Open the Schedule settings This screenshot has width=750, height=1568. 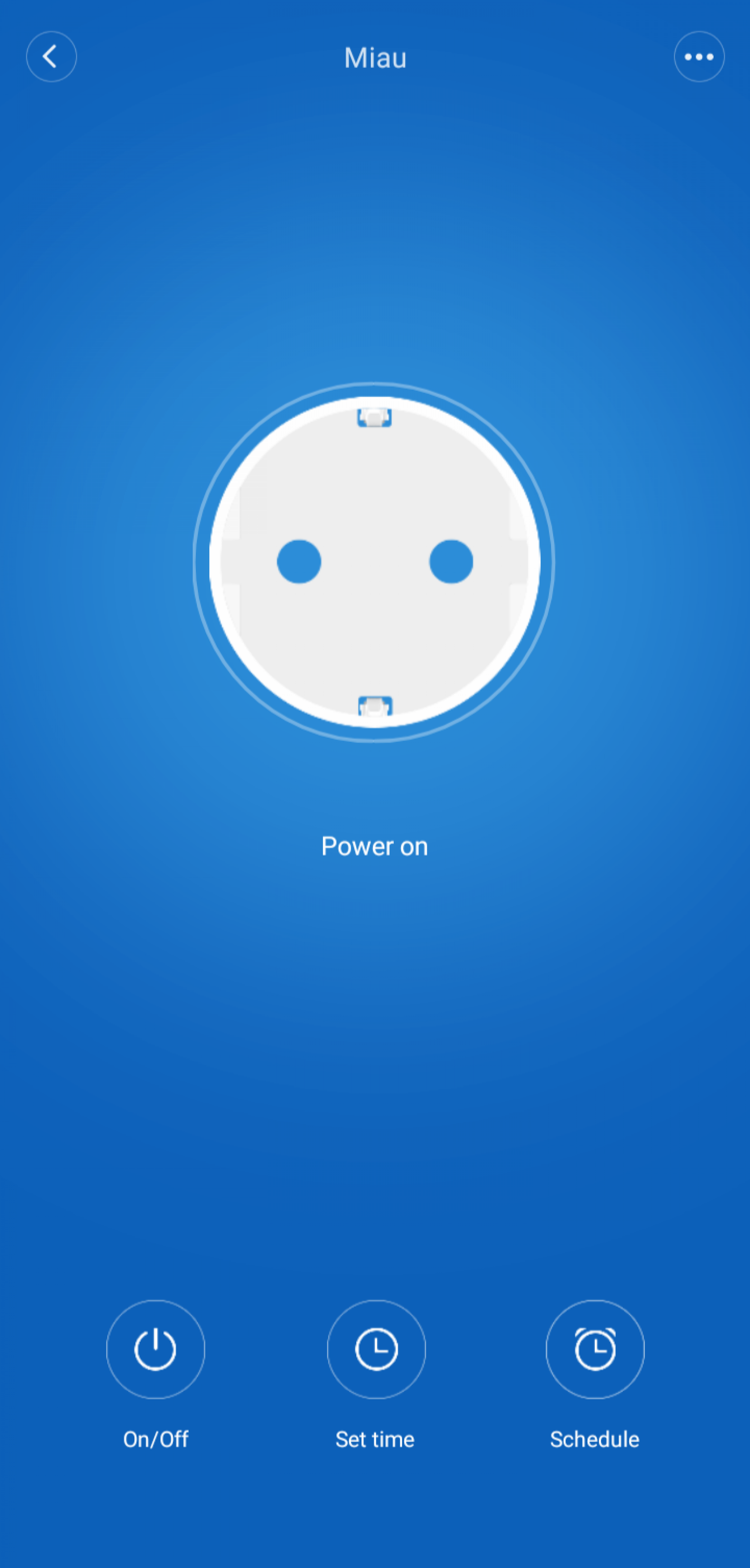click(595, 1349)
